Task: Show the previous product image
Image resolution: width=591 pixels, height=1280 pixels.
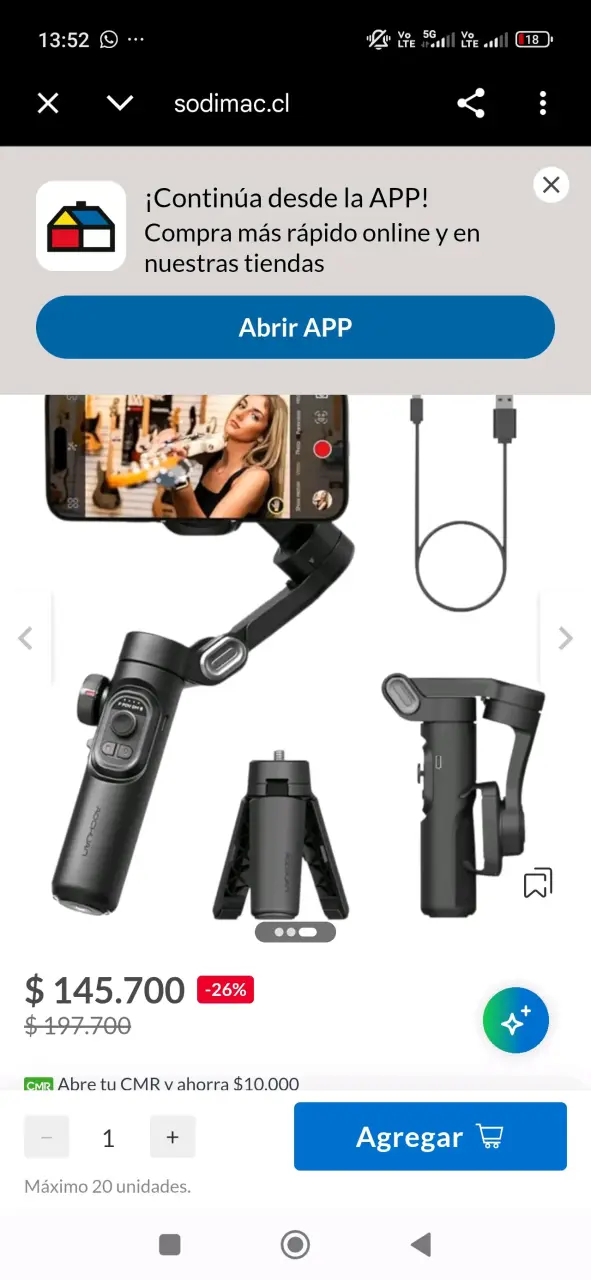Action: (x=26, y=638)
